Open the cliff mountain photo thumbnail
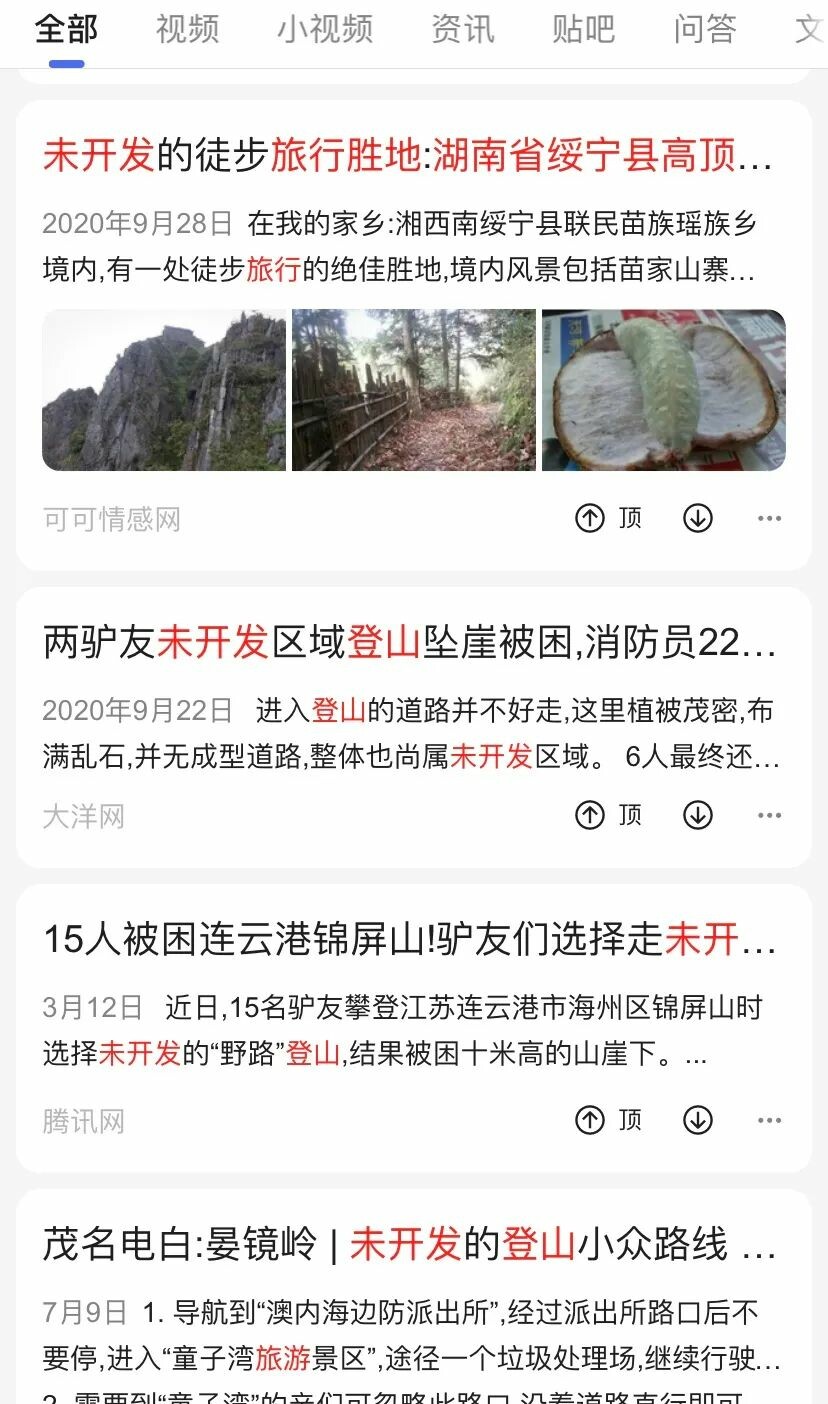The height and width of the screenshot is (1404, 828). tap(164, 390)
